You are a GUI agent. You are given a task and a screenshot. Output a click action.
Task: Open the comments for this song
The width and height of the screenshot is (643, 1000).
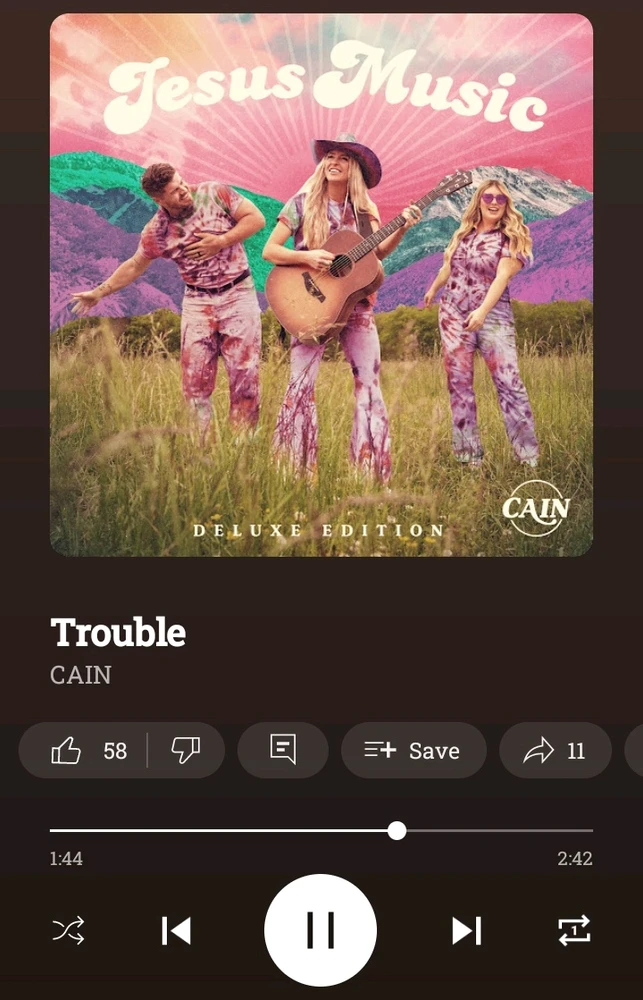coord(283,749)
